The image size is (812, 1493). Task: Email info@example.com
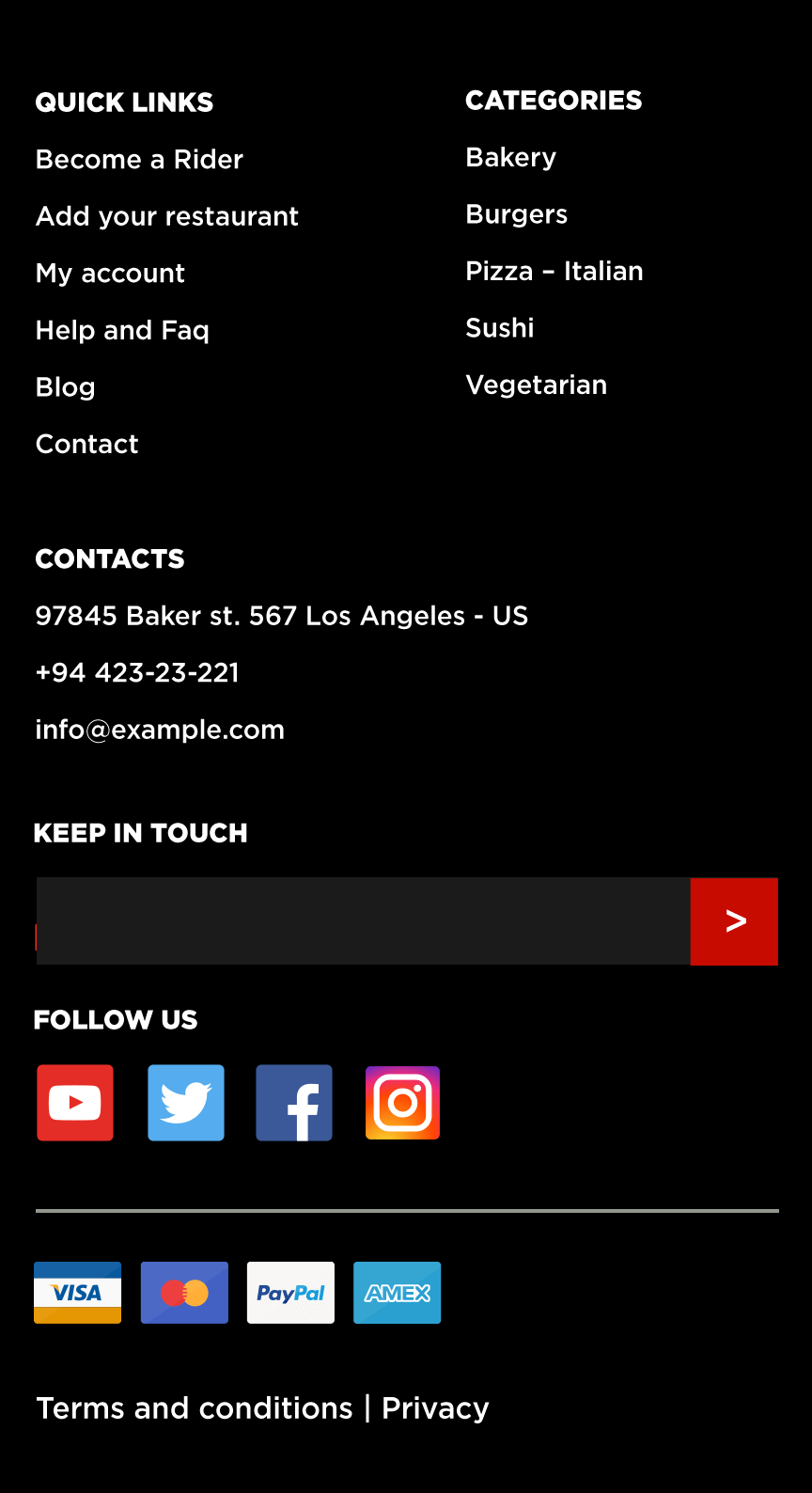160,730
